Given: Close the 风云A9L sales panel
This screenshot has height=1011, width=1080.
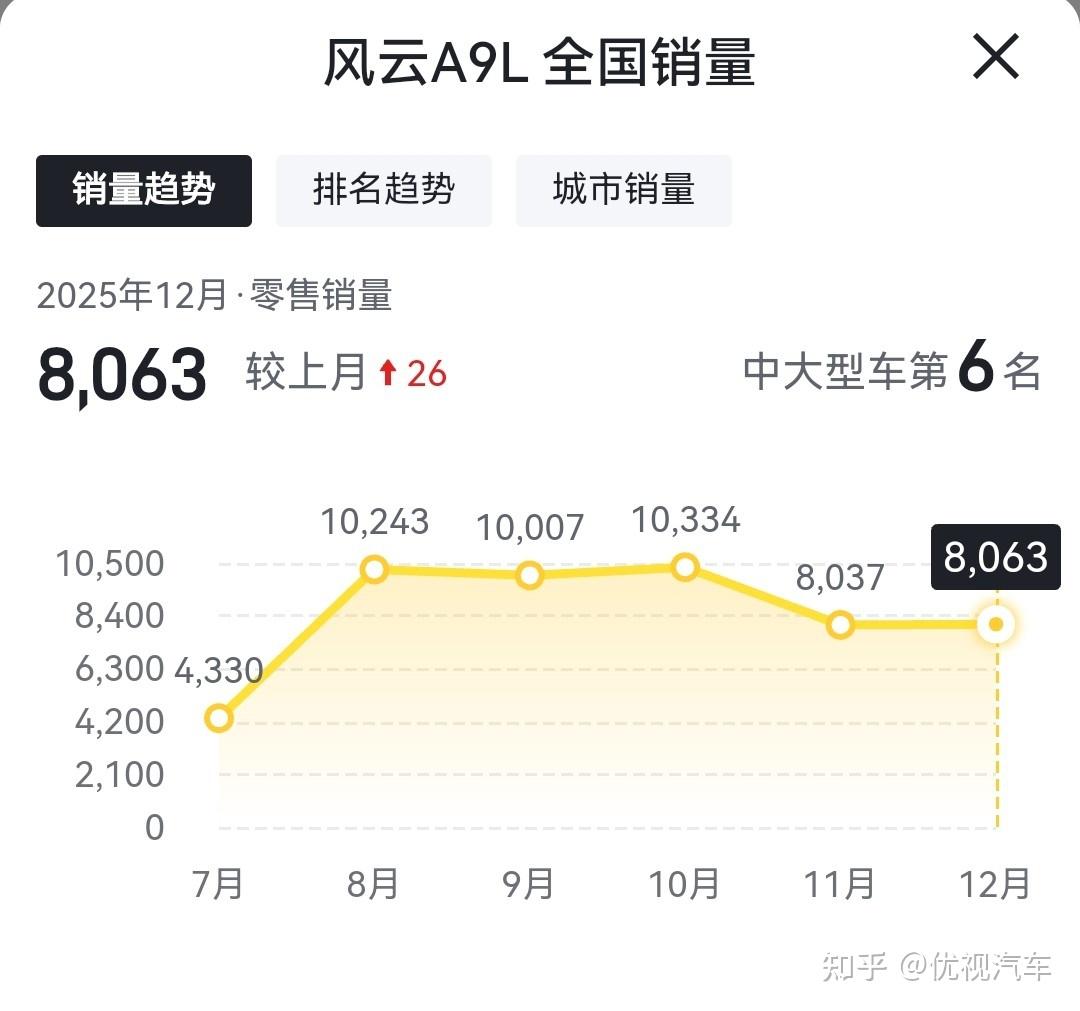Looking at the screenshot, I should 995,57.
